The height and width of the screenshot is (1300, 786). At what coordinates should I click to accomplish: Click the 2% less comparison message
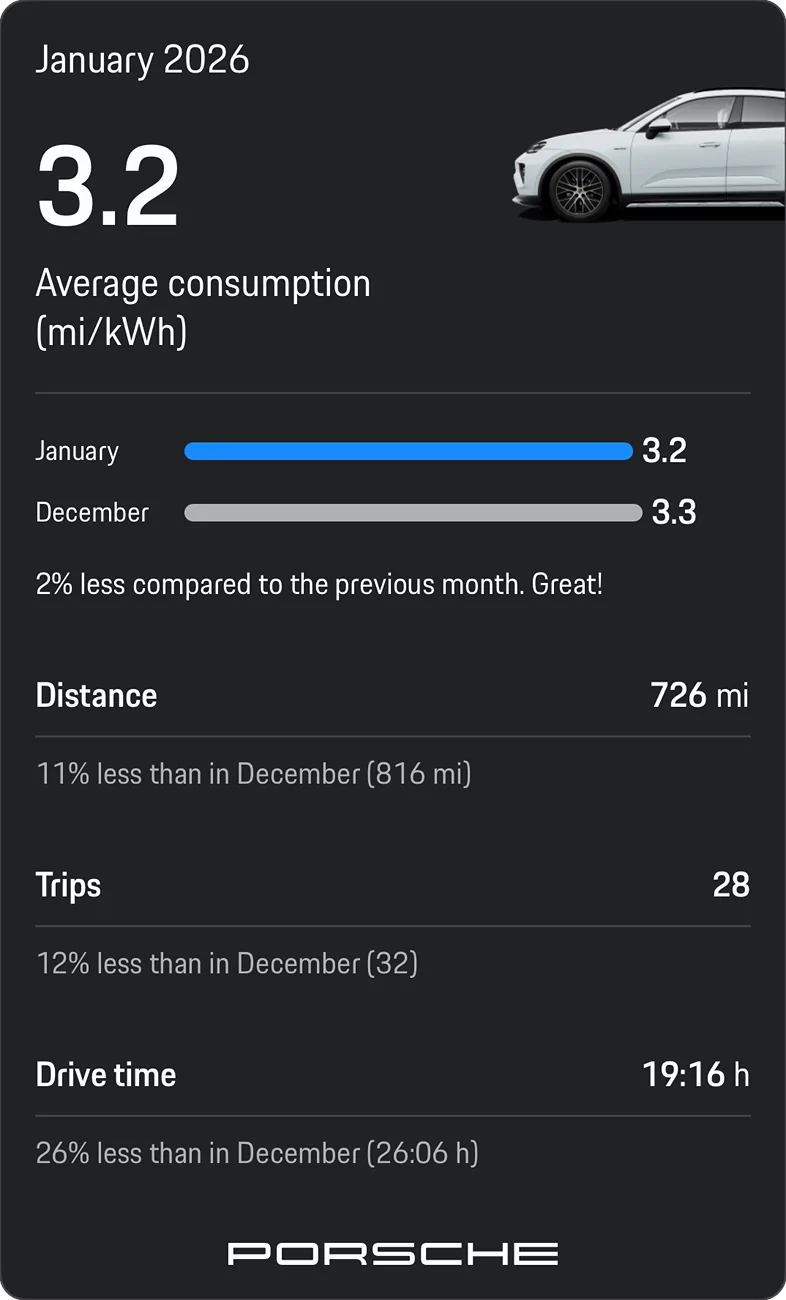coord(318,584)
